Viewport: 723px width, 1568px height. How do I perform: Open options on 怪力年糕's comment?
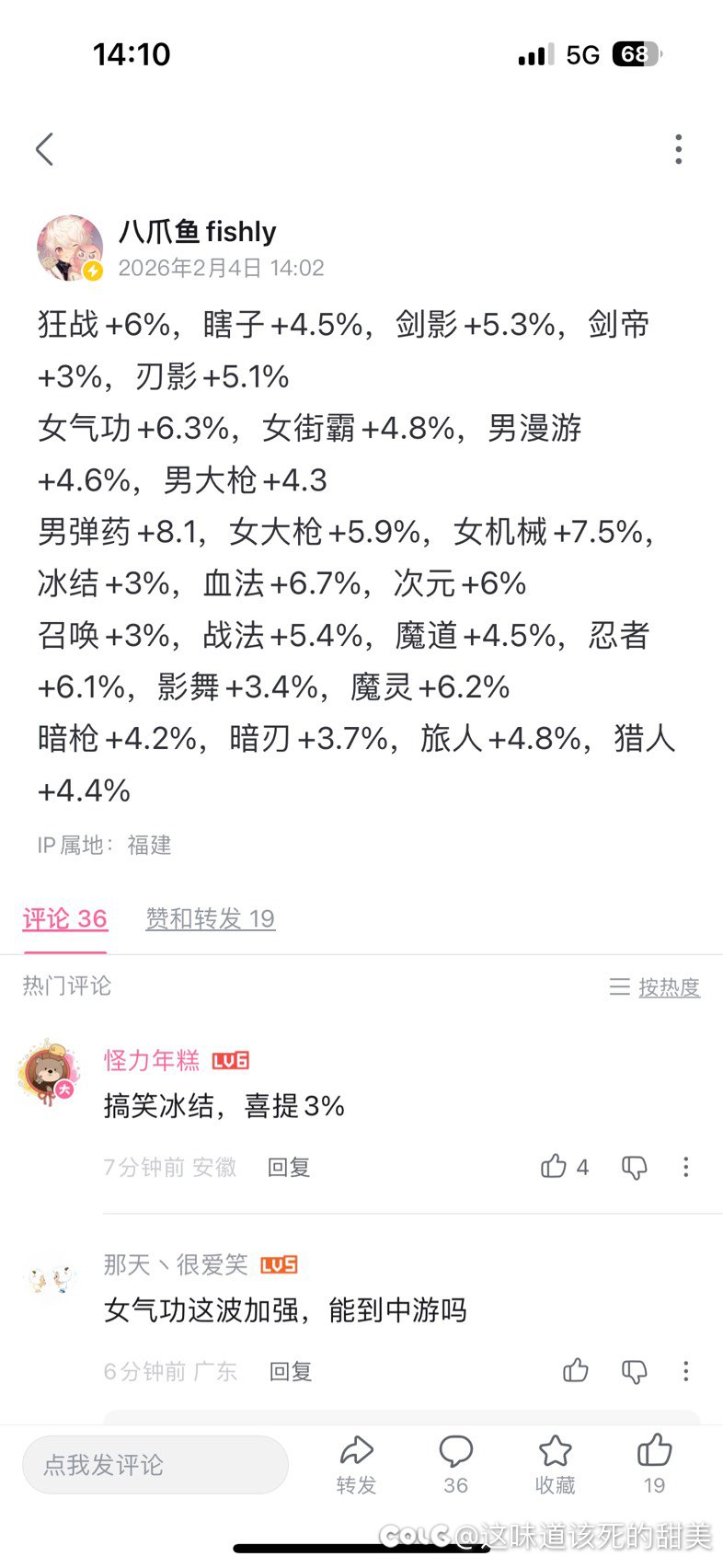click(x=686, y=1166)
